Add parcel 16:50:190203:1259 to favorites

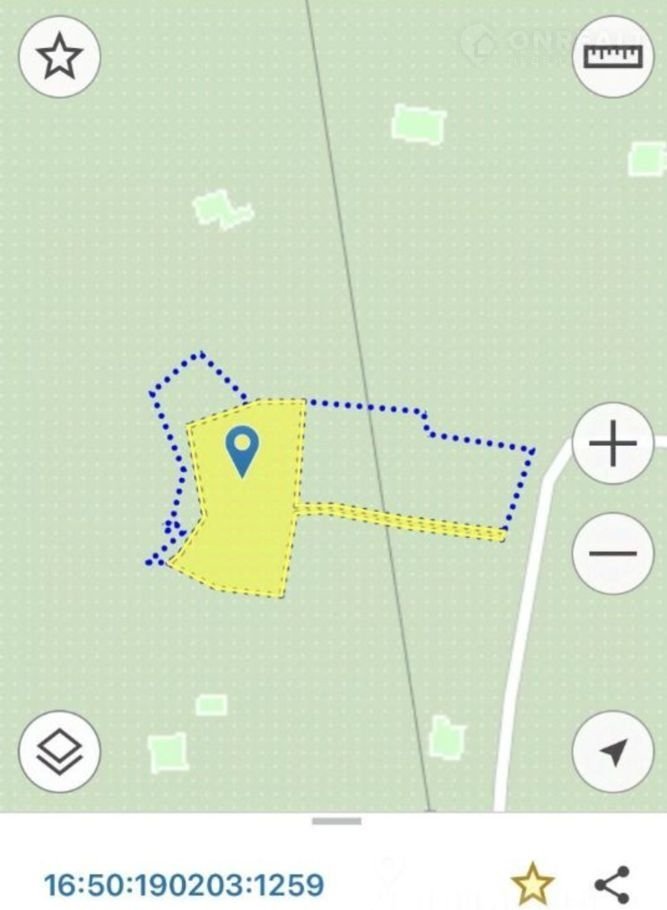coord(532,884)
